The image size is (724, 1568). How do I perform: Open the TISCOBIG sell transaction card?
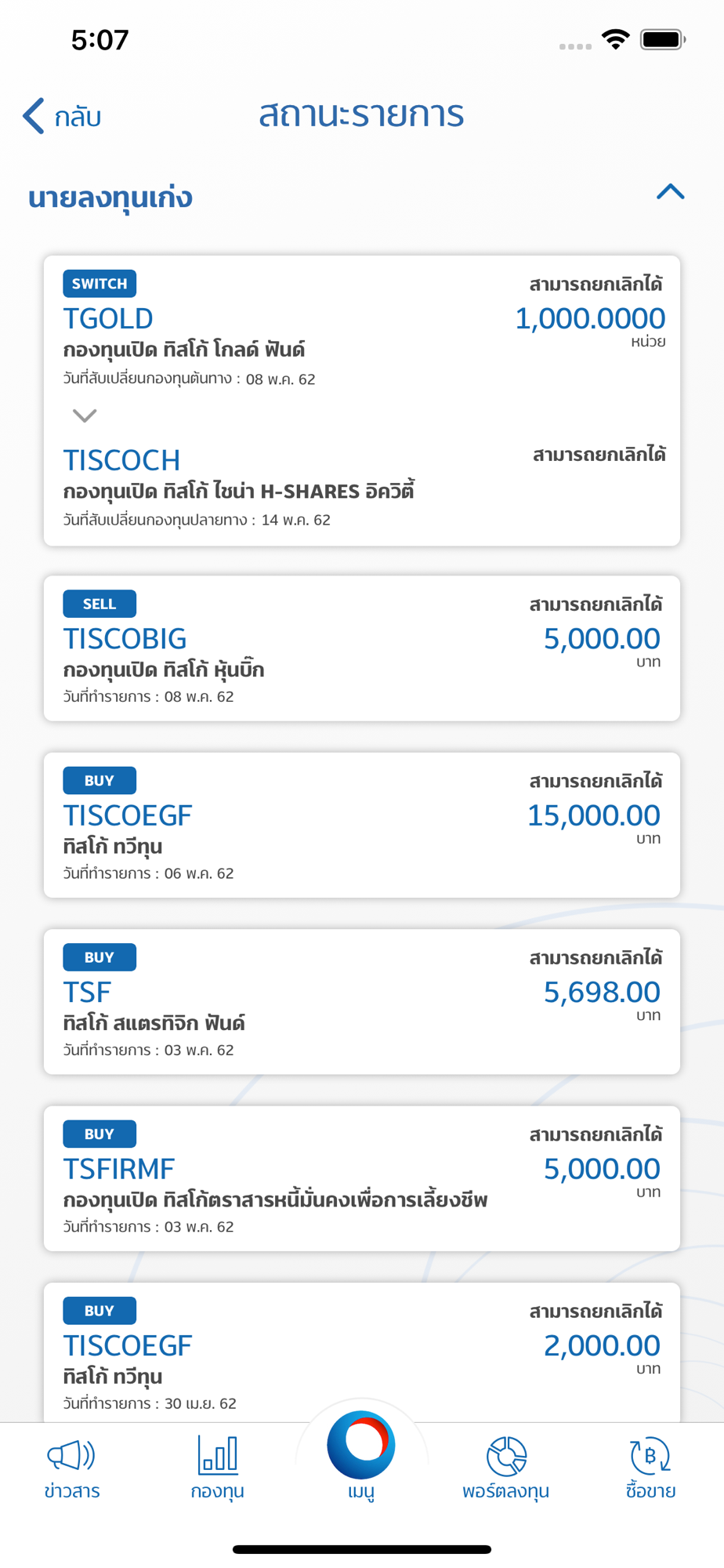tap(362, 648)
